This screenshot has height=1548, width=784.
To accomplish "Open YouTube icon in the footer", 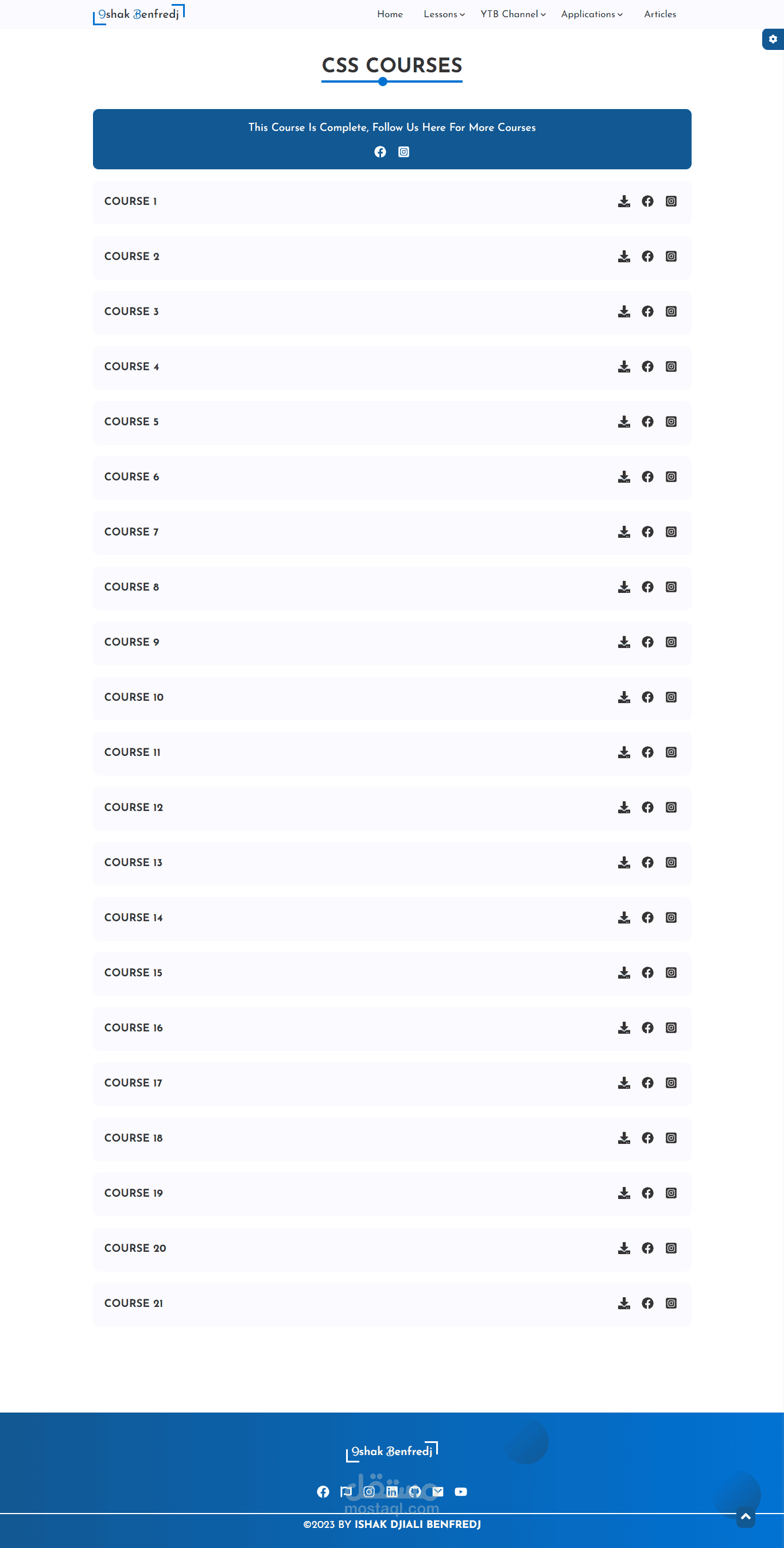I will pos(461,1492).
